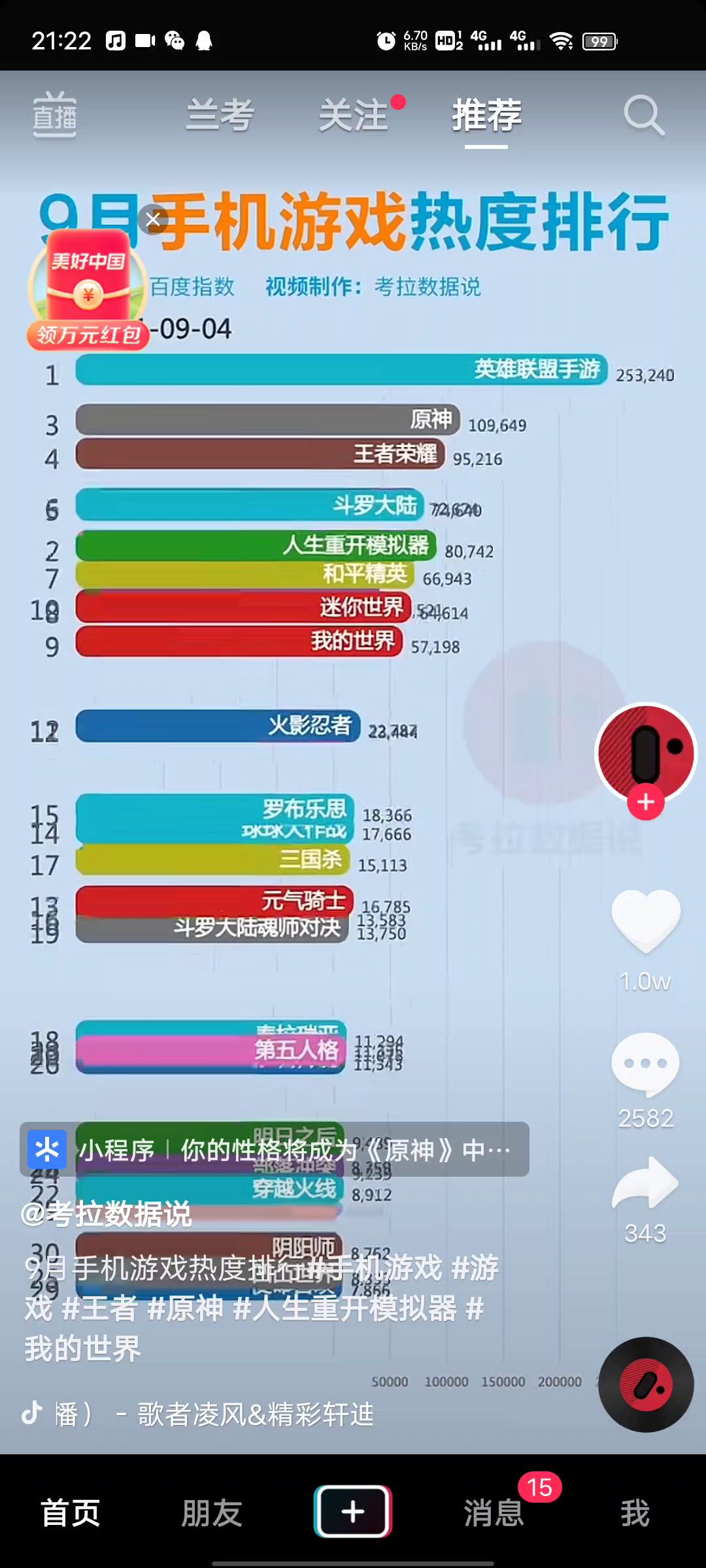The height and width of the screenshot is (1568, 706).
Task: Open the 朋友 tab
Action: point(212,1512)
